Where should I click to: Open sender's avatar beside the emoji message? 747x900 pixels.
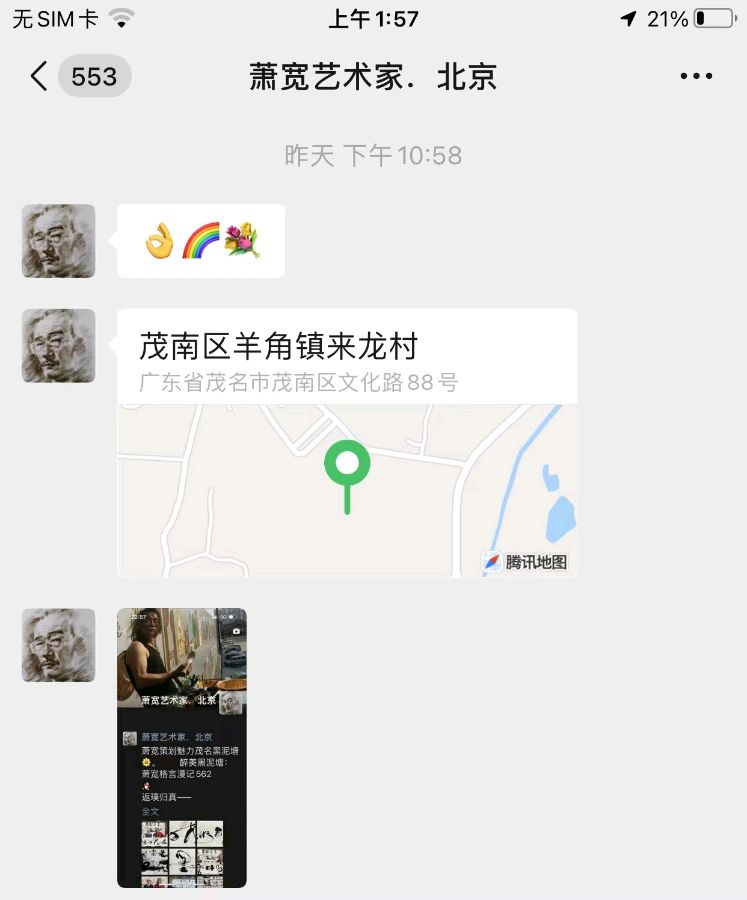point(59,241)
